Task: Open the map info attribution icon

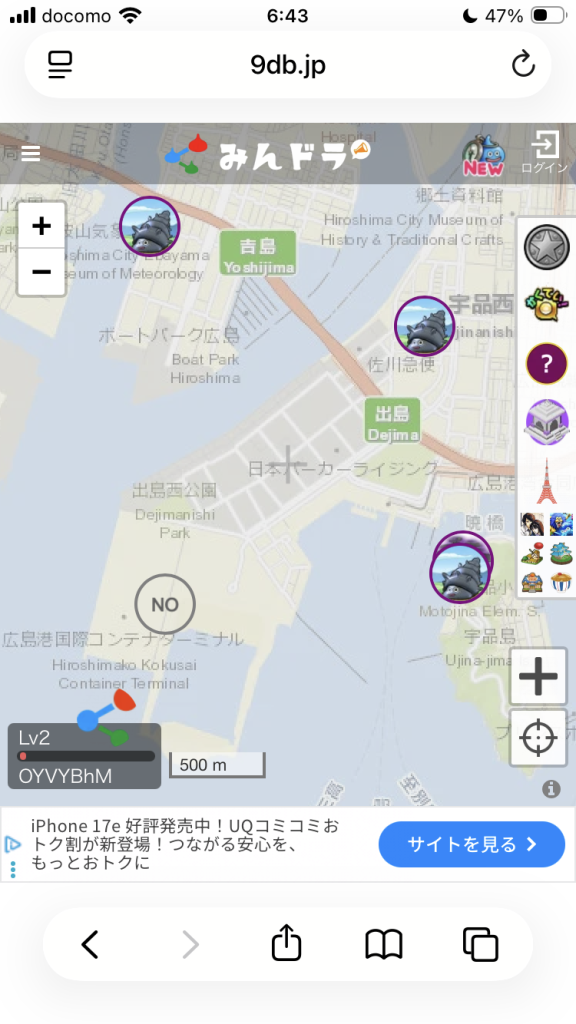Action: 551,790
